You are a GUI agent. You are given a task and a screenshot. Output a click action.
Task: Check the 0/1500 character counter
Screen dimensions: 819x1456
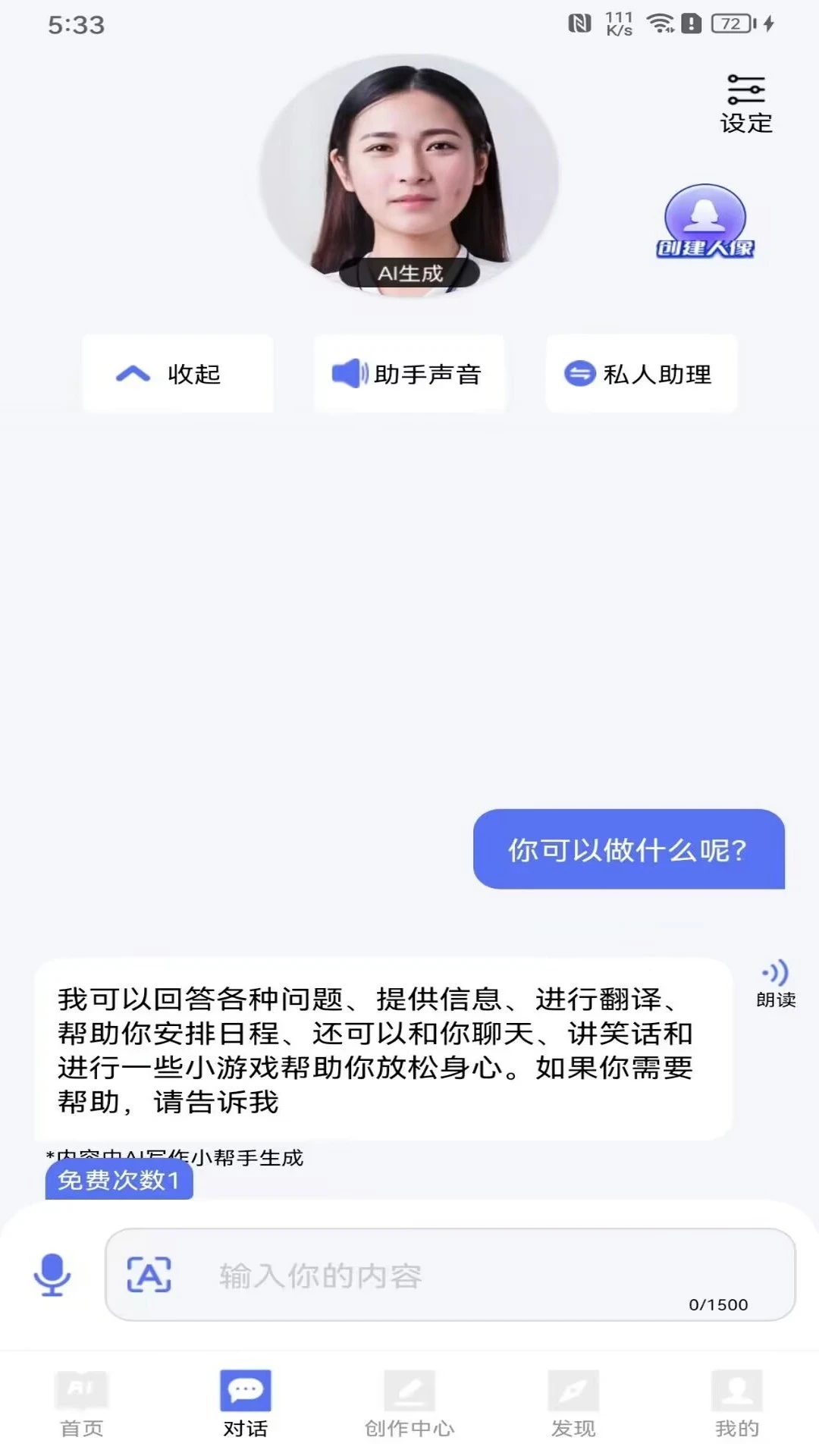coord(717,1306)
